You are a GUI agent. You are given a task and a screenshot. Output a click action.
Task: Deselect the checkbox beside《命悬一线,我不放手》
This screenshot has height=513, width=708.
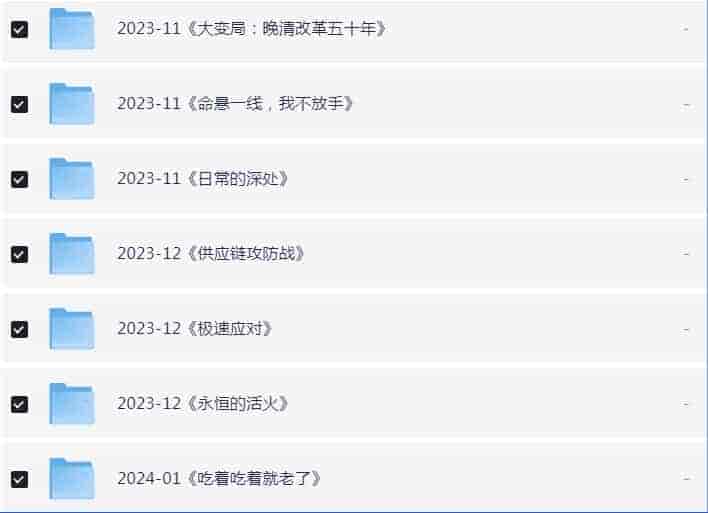[x=19, y=104]
